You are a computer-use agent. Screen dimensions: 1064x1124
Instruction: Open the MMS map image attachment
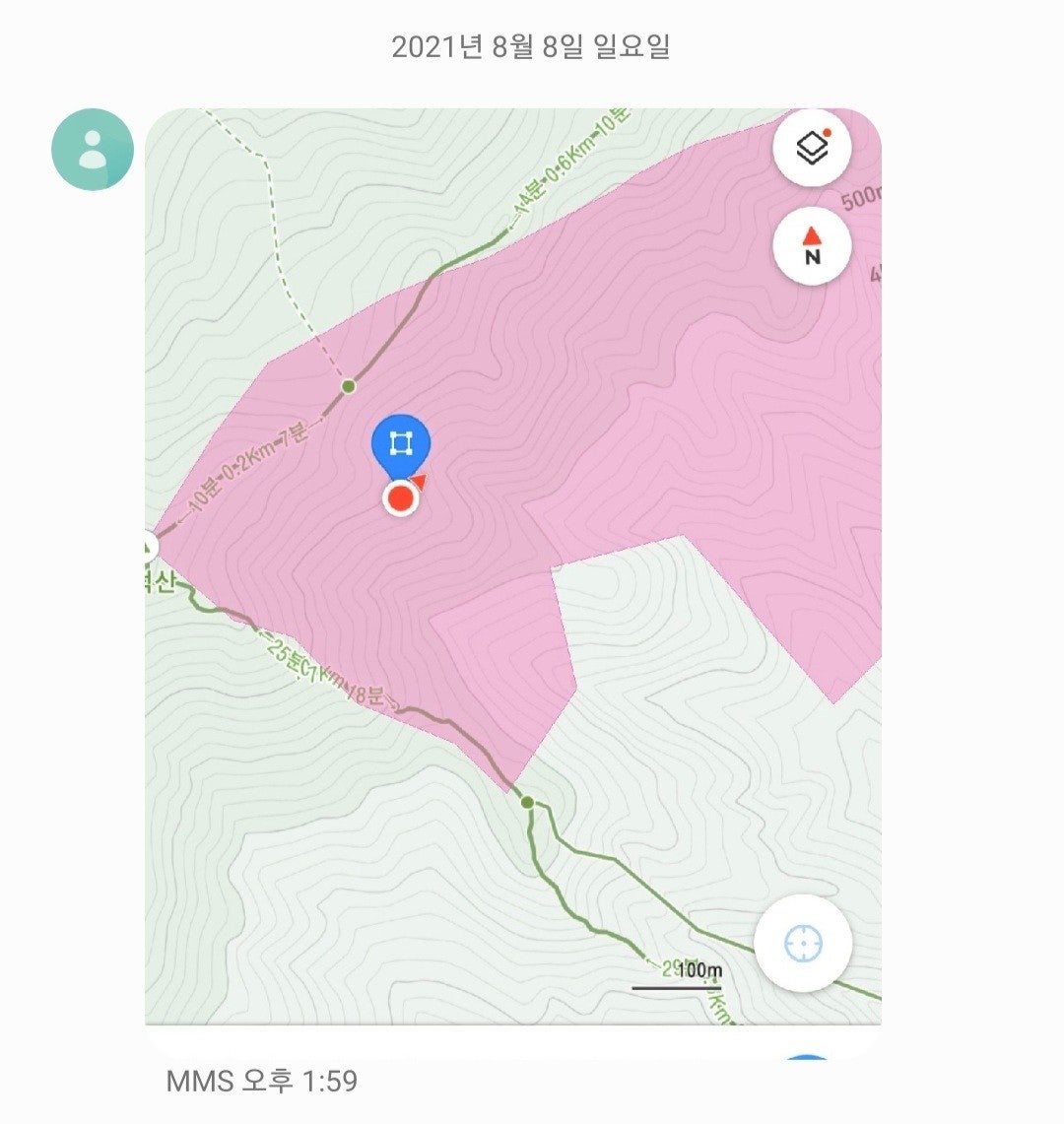pyautogui.click(x=512, y=581)
